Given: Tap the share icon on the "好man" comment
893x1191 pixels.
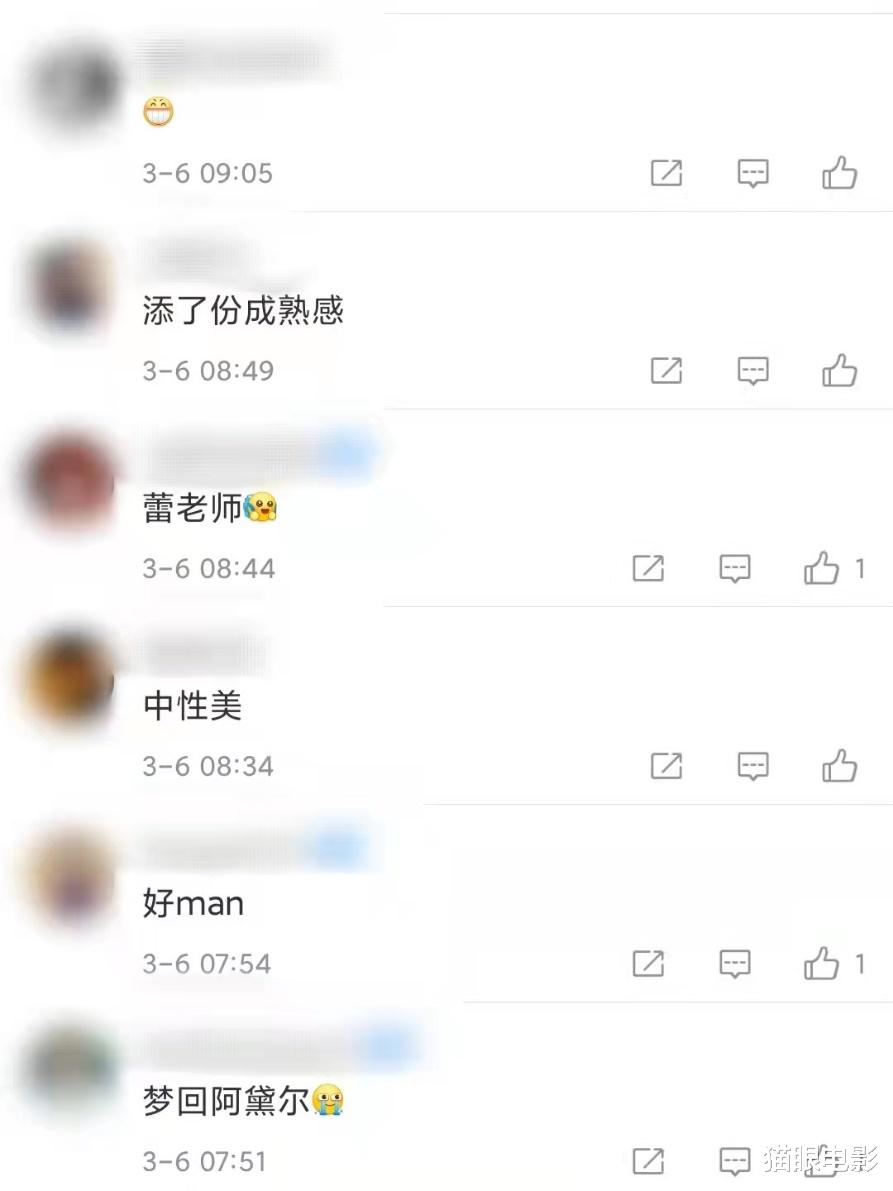Looking at the screenshot, I should pos(648,964).
